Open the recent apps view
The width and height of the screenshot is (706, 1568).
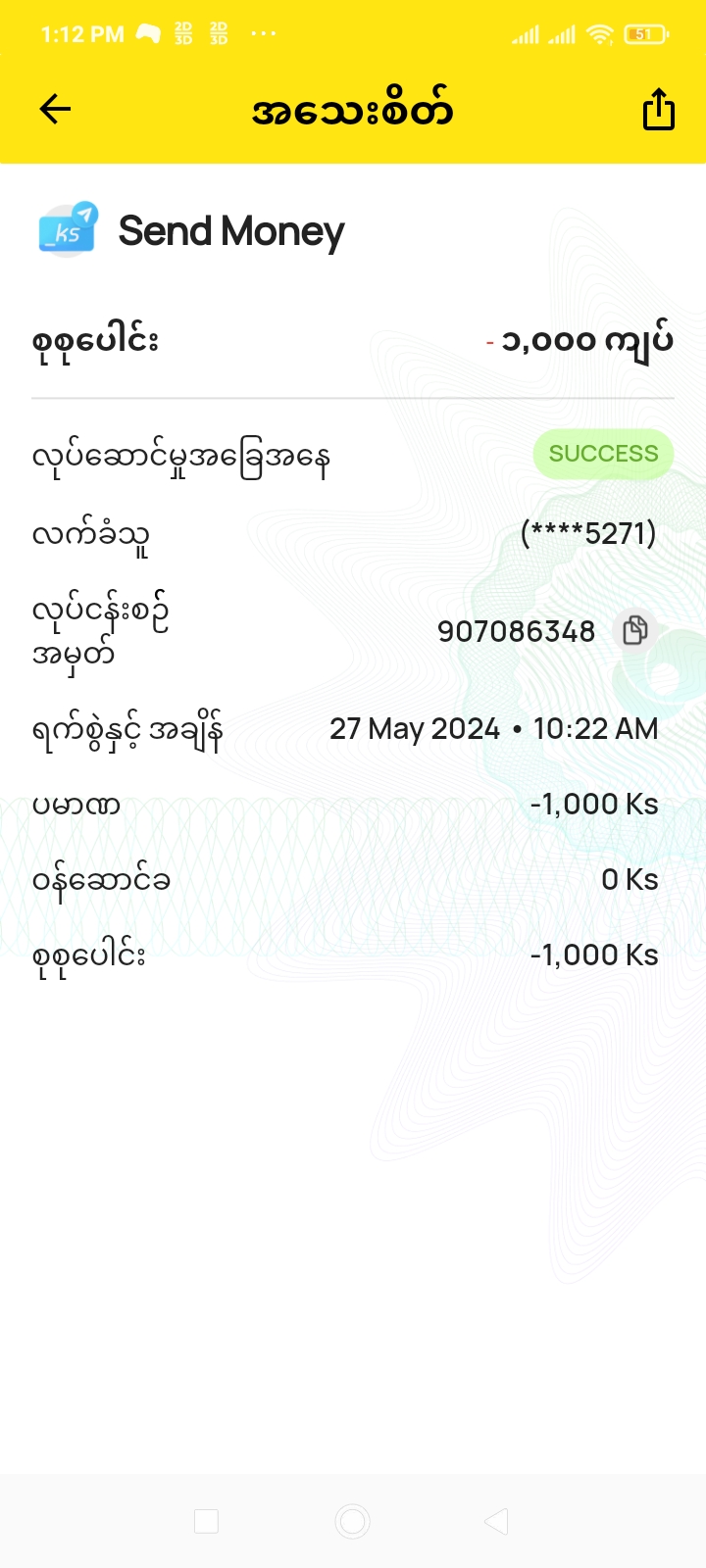pos(206,1521)
